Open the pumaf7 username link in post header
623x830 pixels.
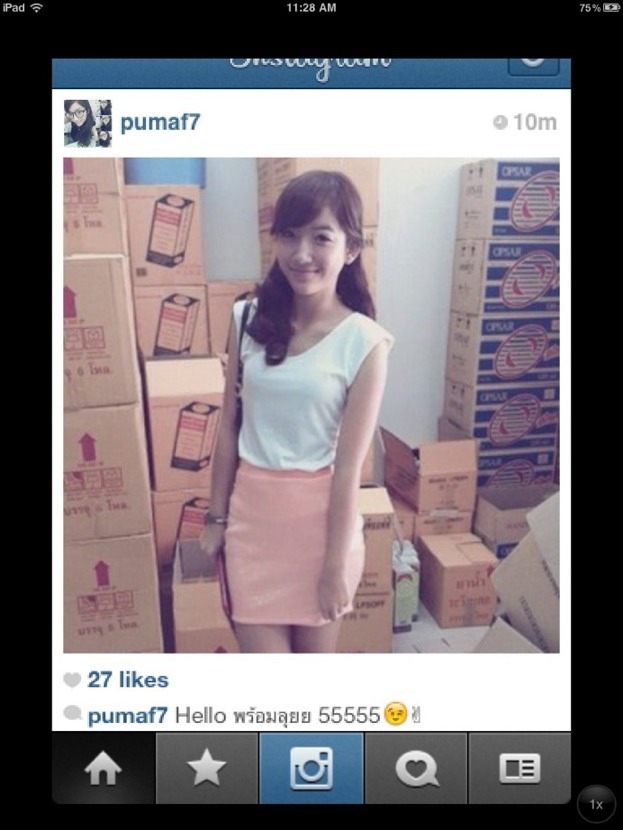coord(160,122)
